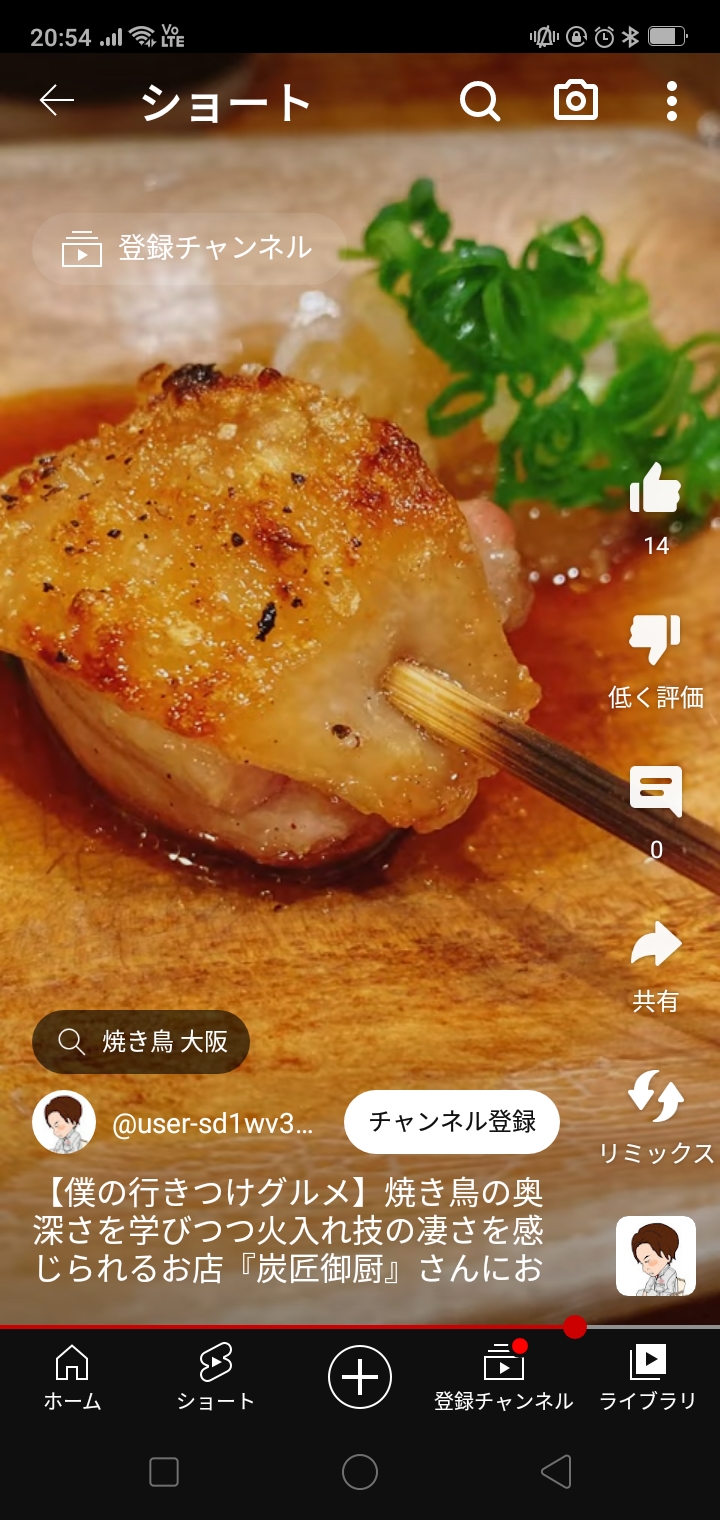Switch to the ホーム tab
Screen dimensions: 720x1520
coord(72,1376)
